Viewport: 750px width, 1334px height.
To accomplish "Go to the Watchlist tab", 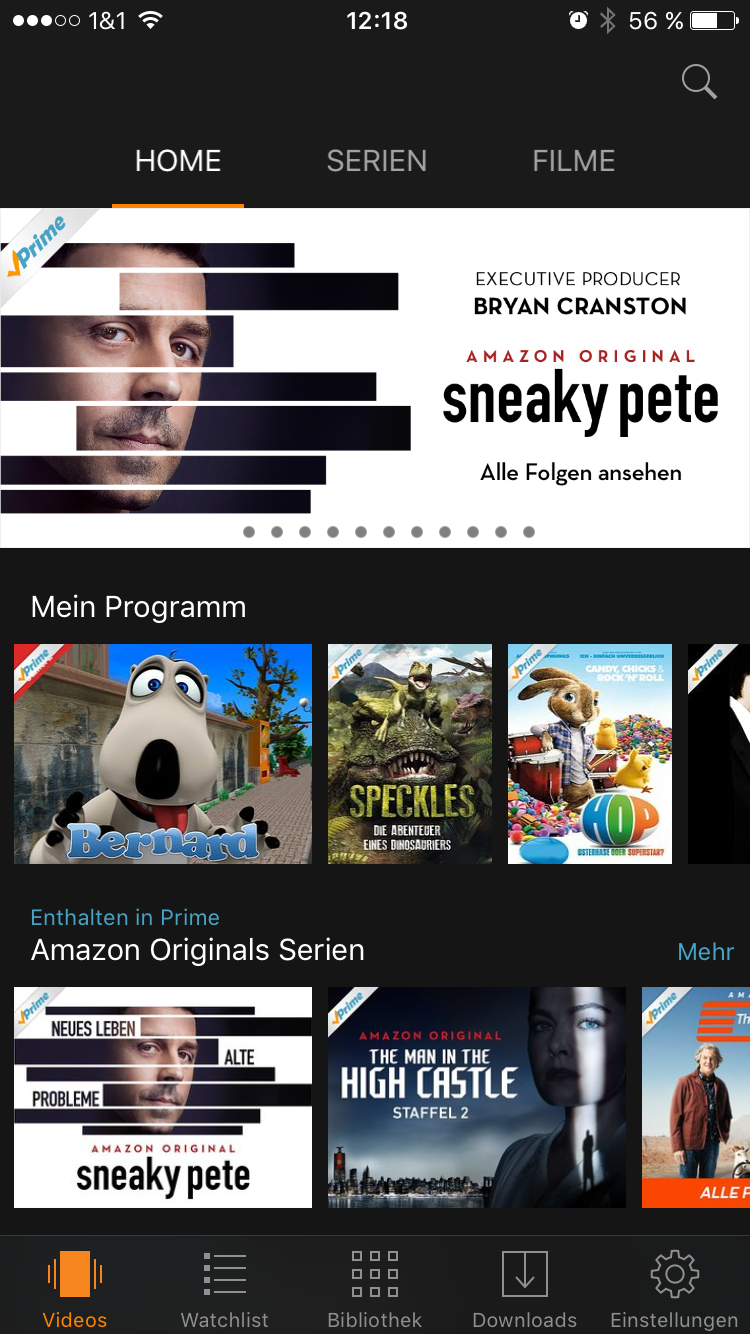I will (x=225, y=1289).
